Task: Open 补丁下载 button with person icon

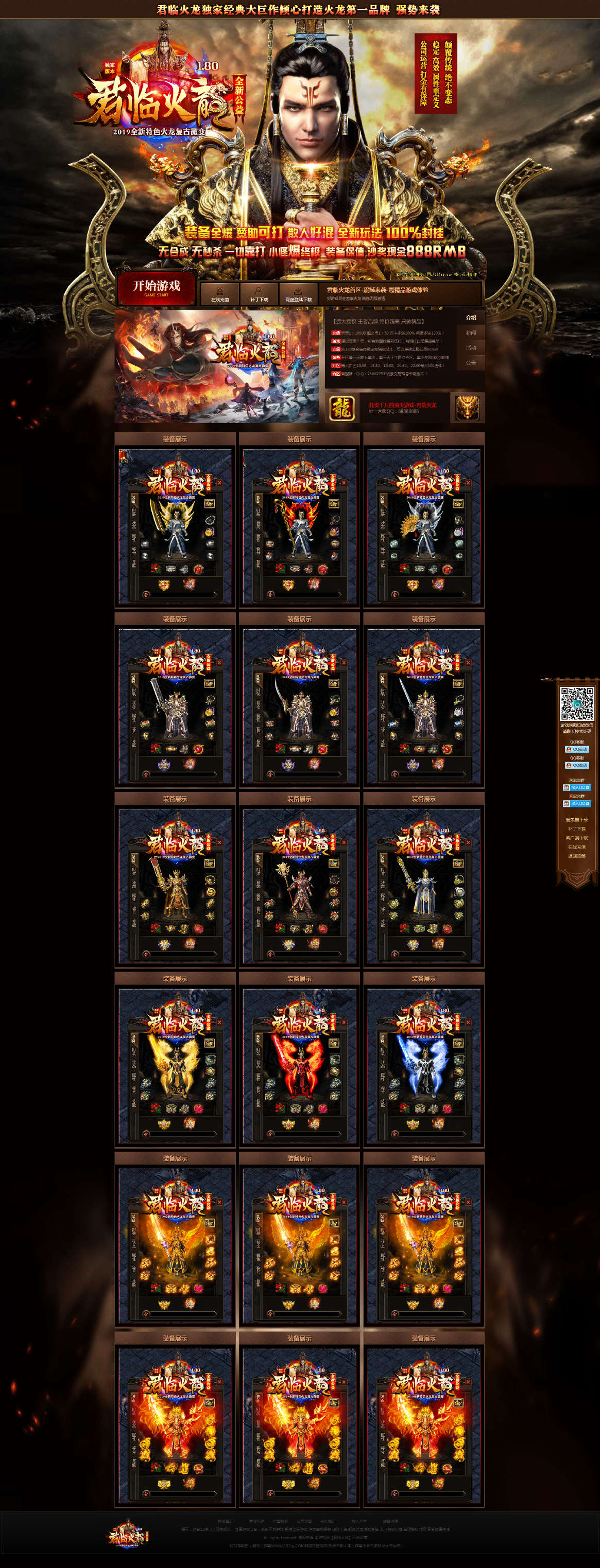Action: [259, 294]
